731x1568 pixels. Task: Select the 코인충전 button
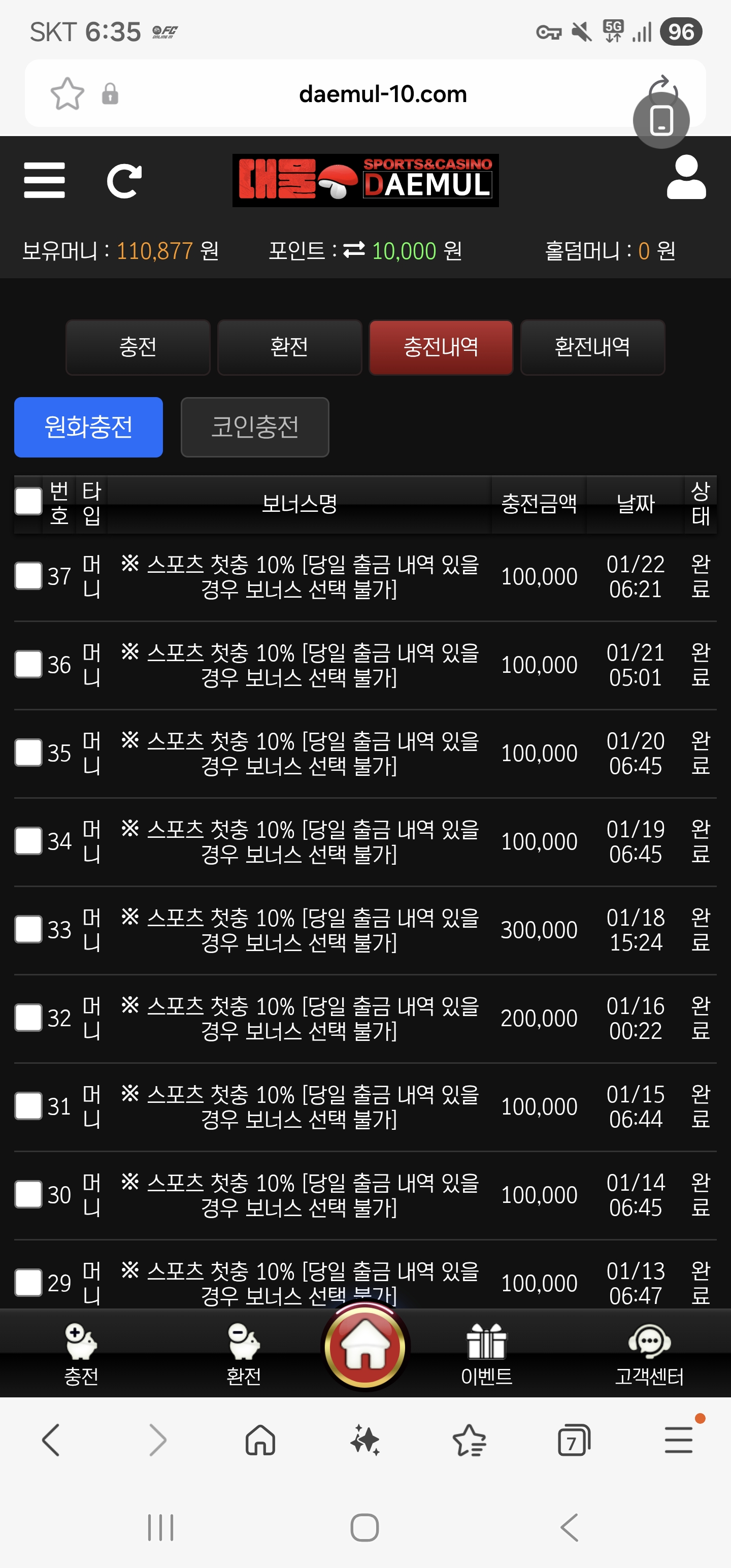(x=255, y=428)
